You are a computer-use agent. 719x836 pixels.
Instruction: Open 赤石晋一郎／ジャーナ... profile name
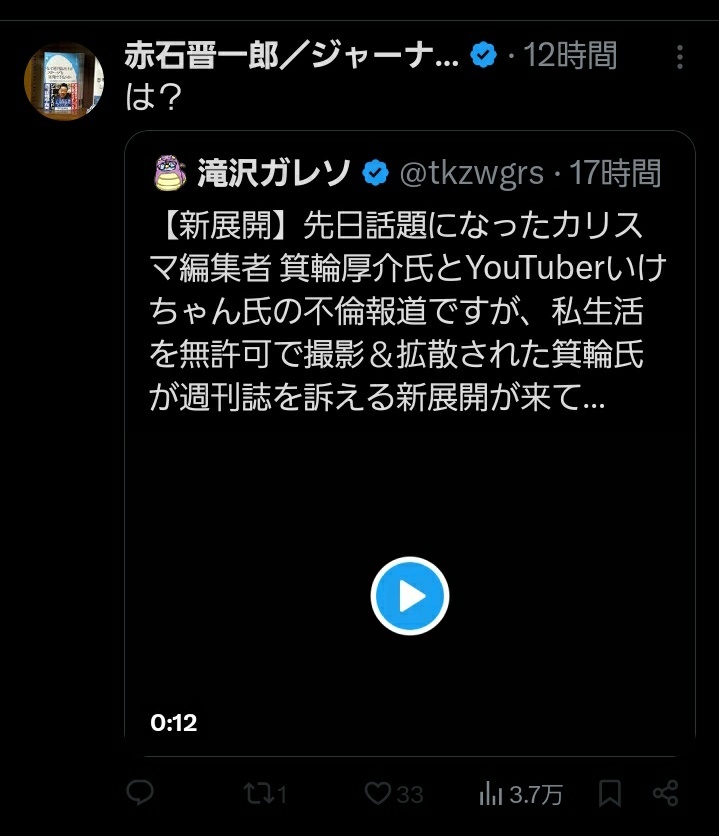(291, 55)
